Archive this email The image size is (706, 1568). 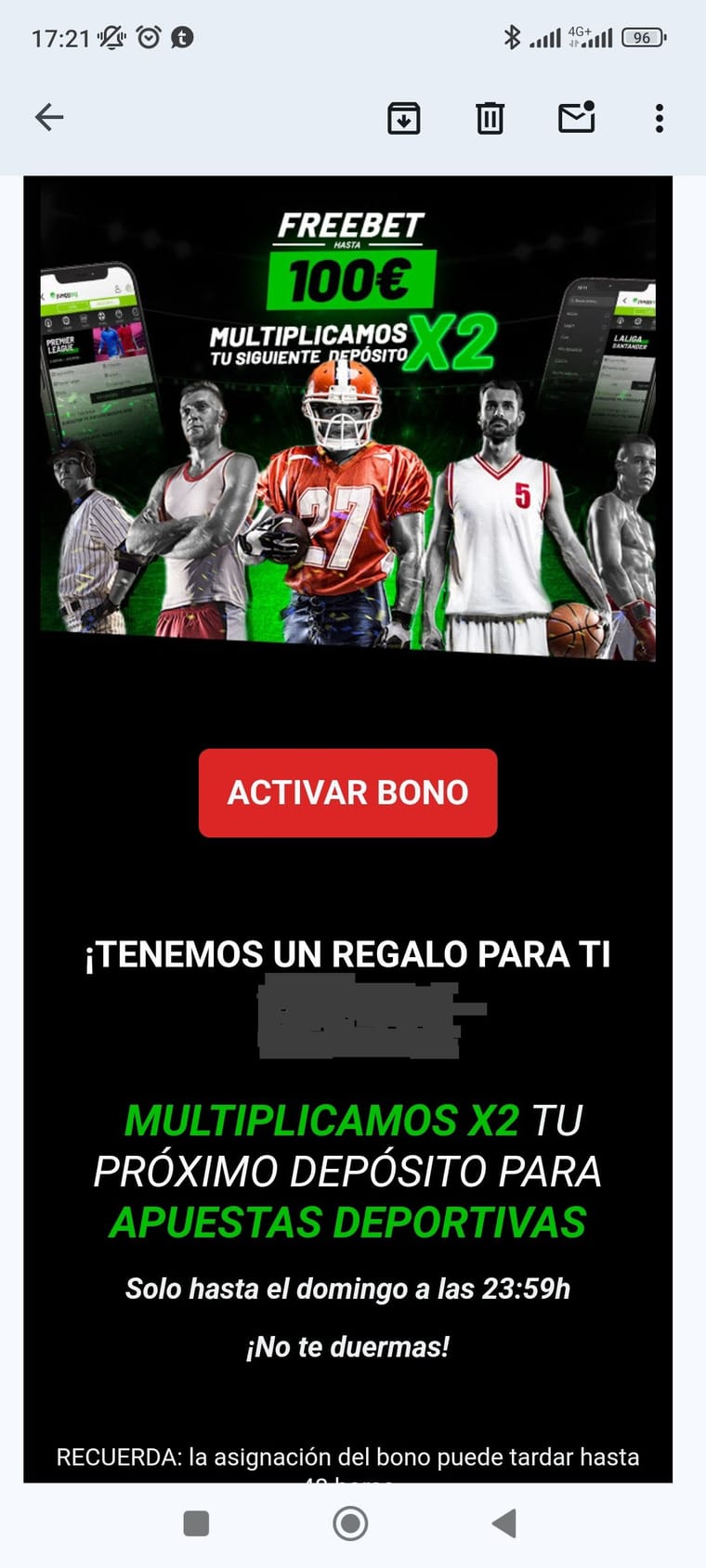pos(403,118)
